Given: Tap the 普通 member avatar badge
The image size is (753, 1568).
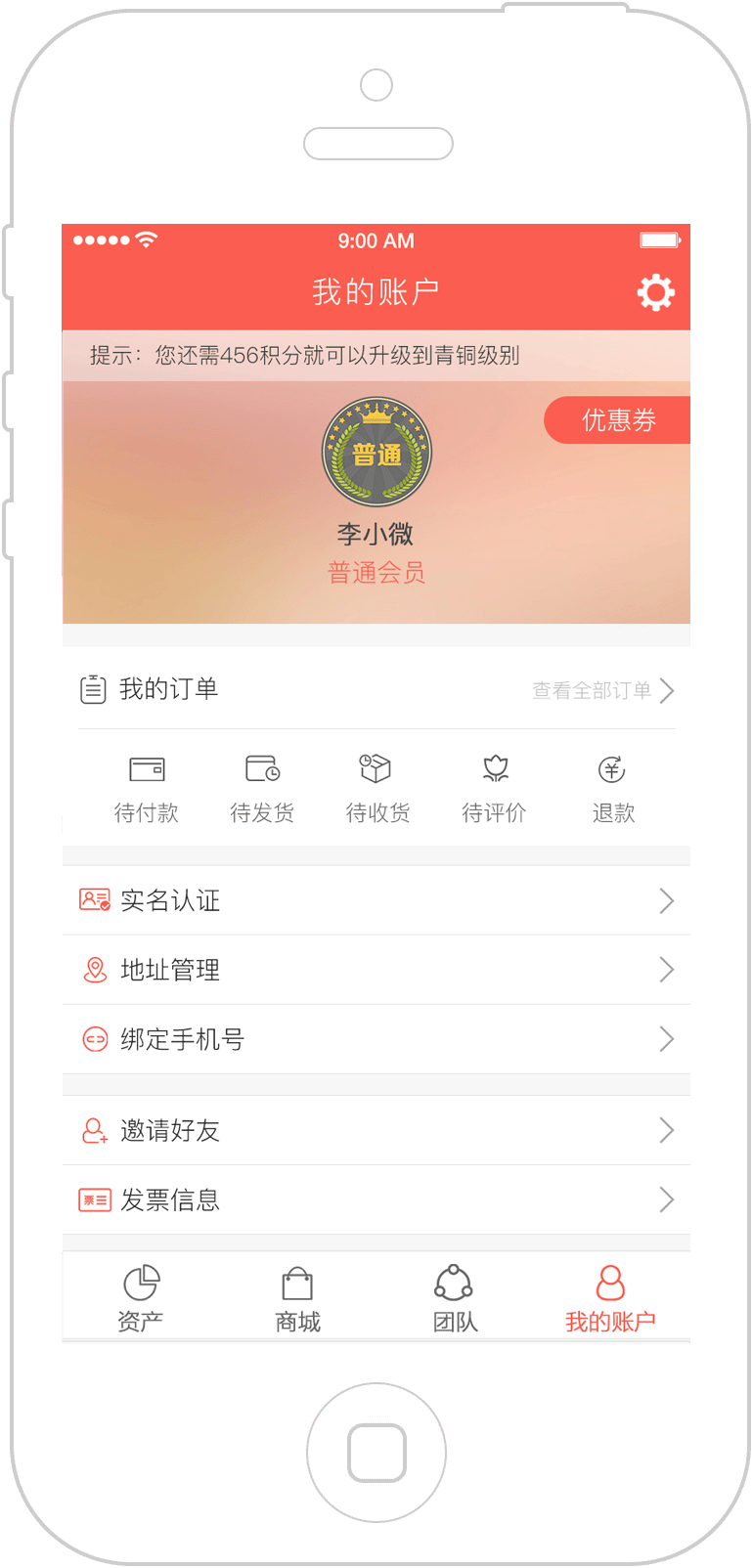Looking at the screenshot, I should (x=376, y=452).
